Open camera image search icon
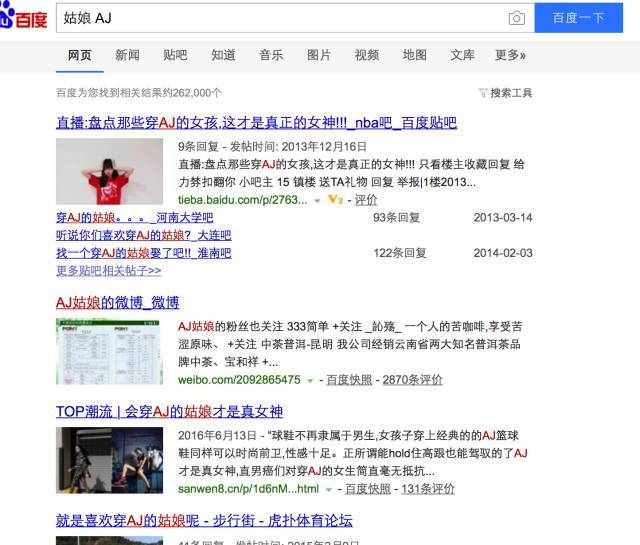The image size is (640, 545). pyautogui.click(x=516, y=18)
